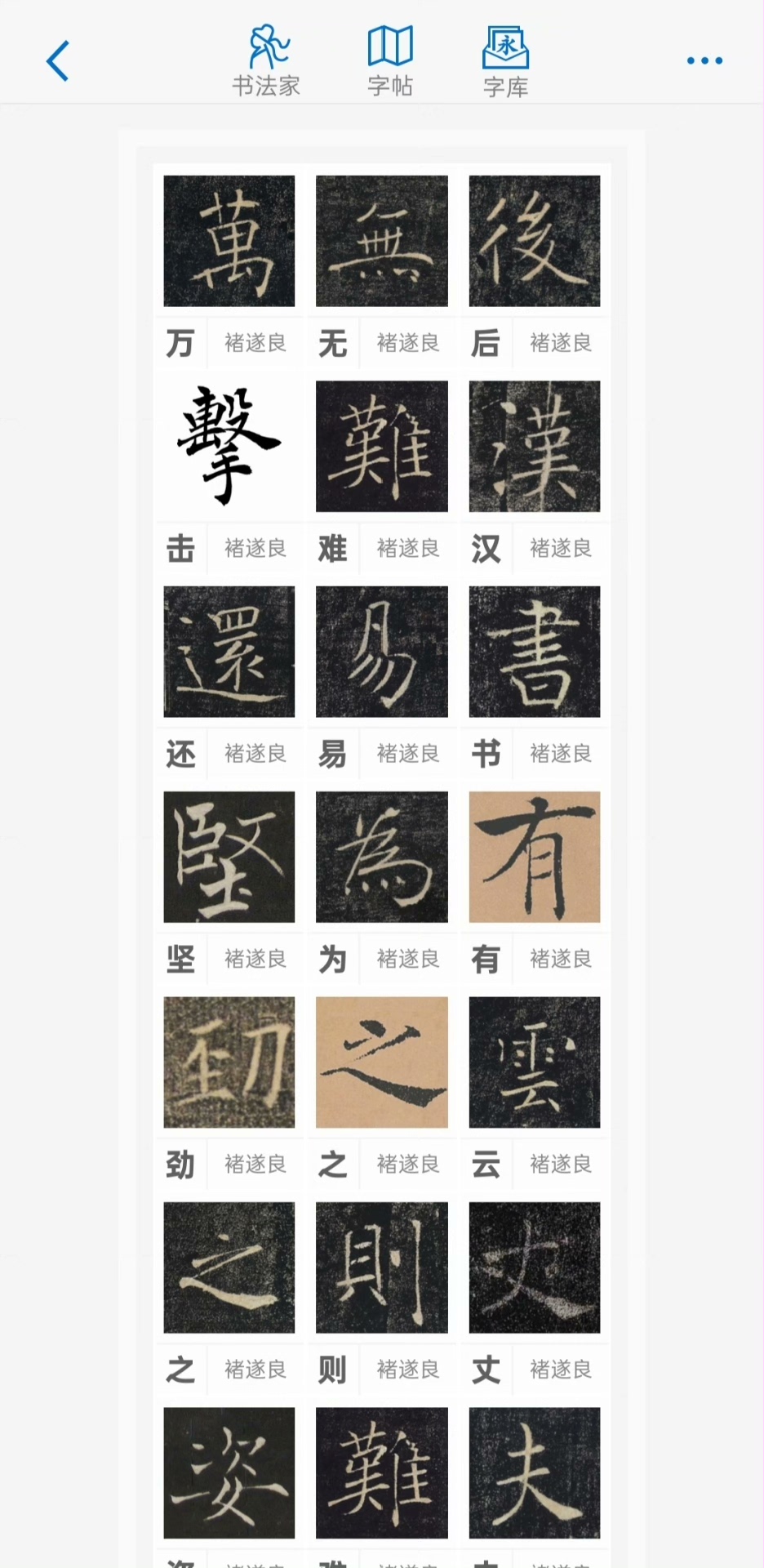Screen dimensions: 764x1568
Task: View the 无 character image
Action: point(382,241)
